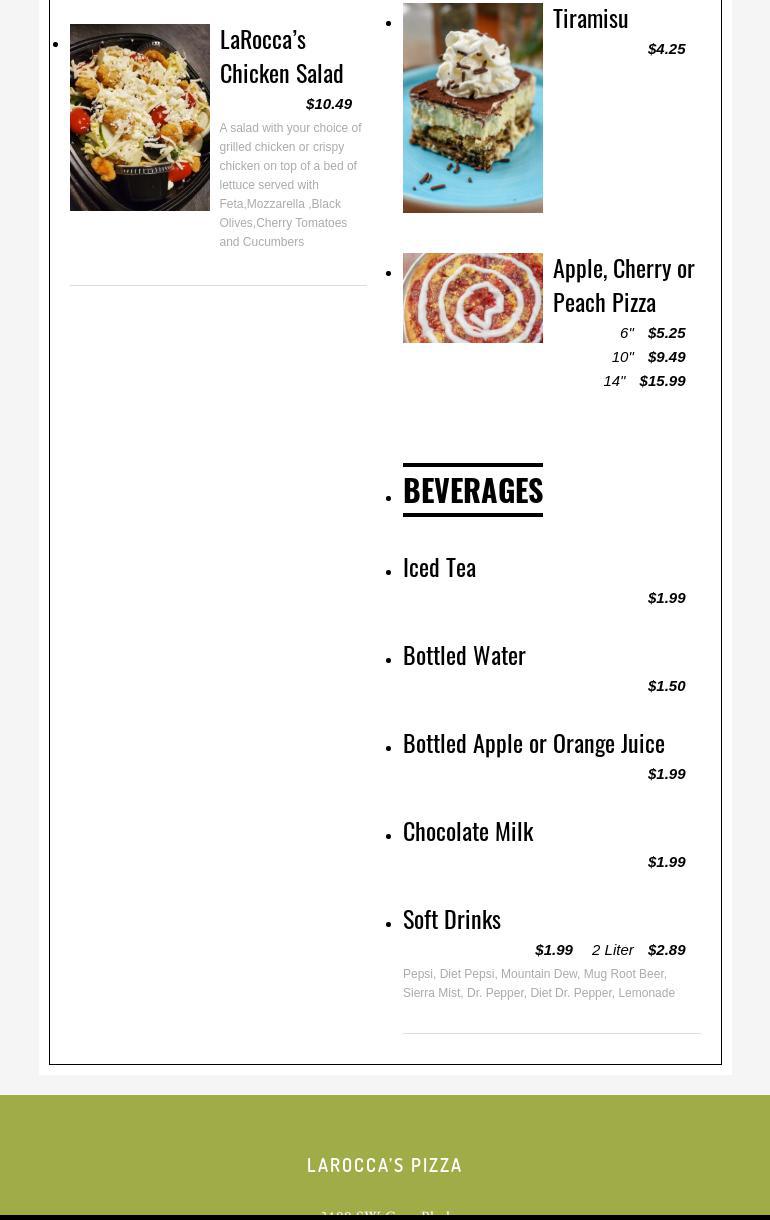Open Apple, Cherry or Peach Pizza photo
The image size is (770, 1220).
[472, 297]
